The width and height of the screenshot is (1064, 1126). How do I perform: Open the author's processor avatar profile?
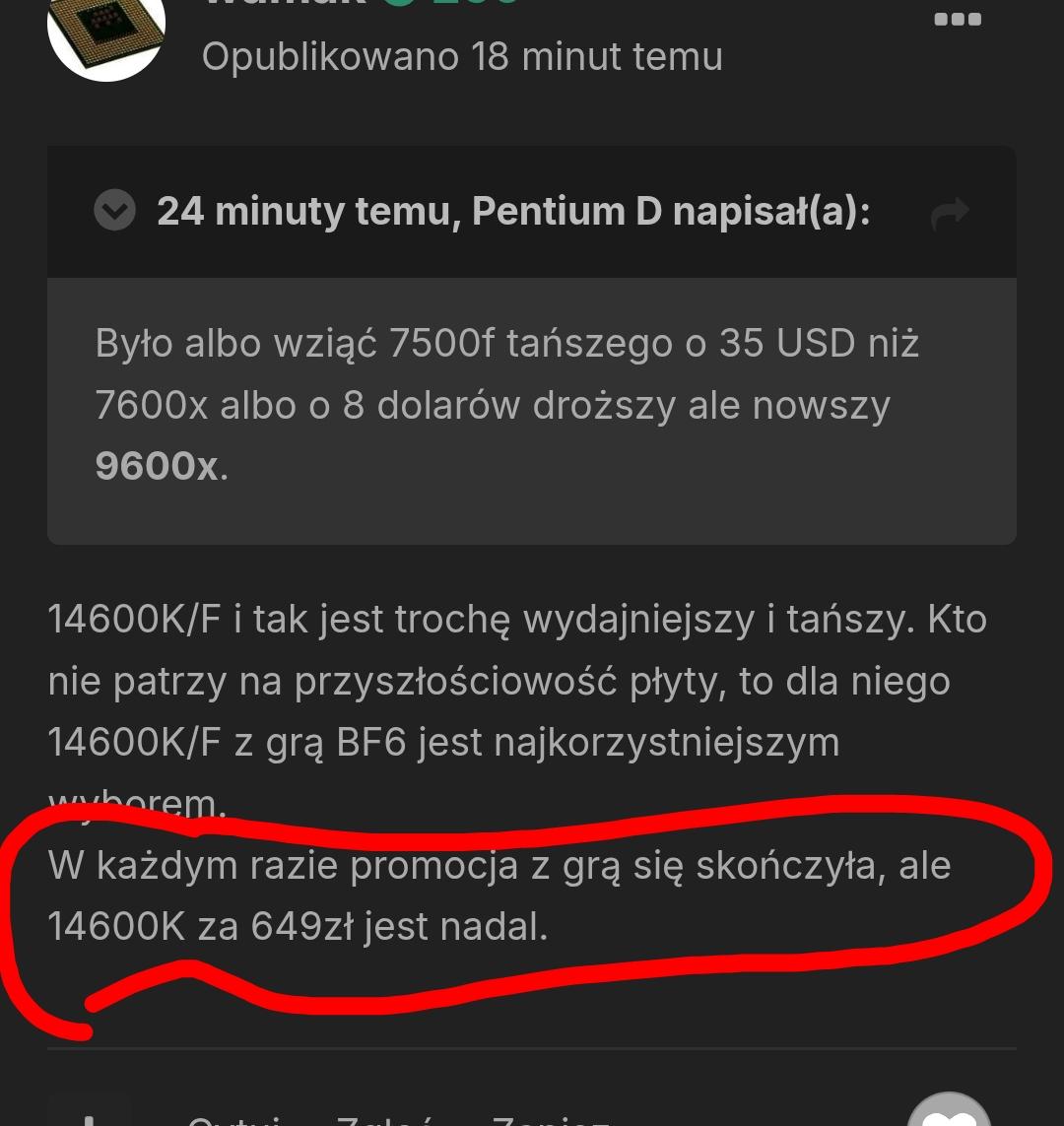click(x=105, y=32)
